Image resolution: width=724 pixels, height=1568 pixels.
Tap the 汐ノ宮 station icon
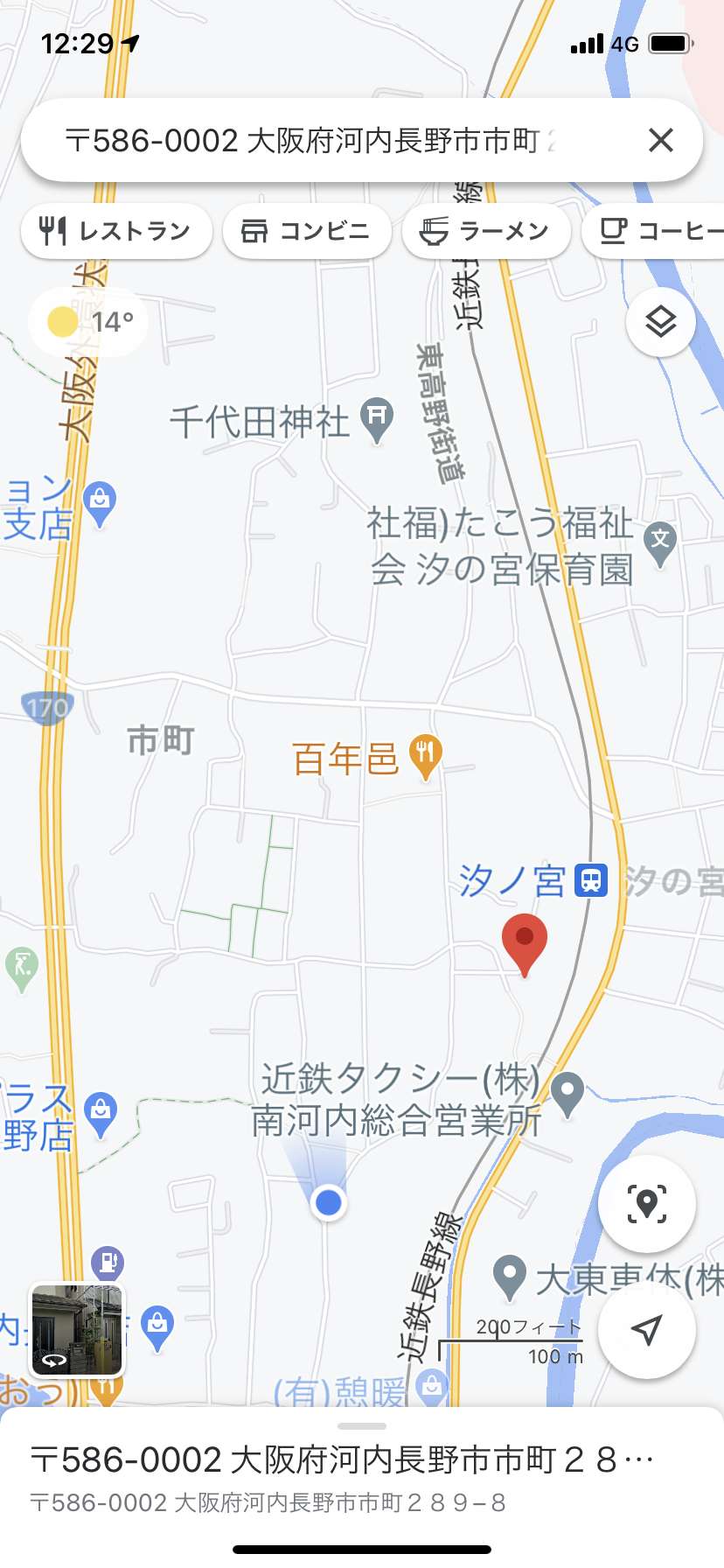(590, 880)
